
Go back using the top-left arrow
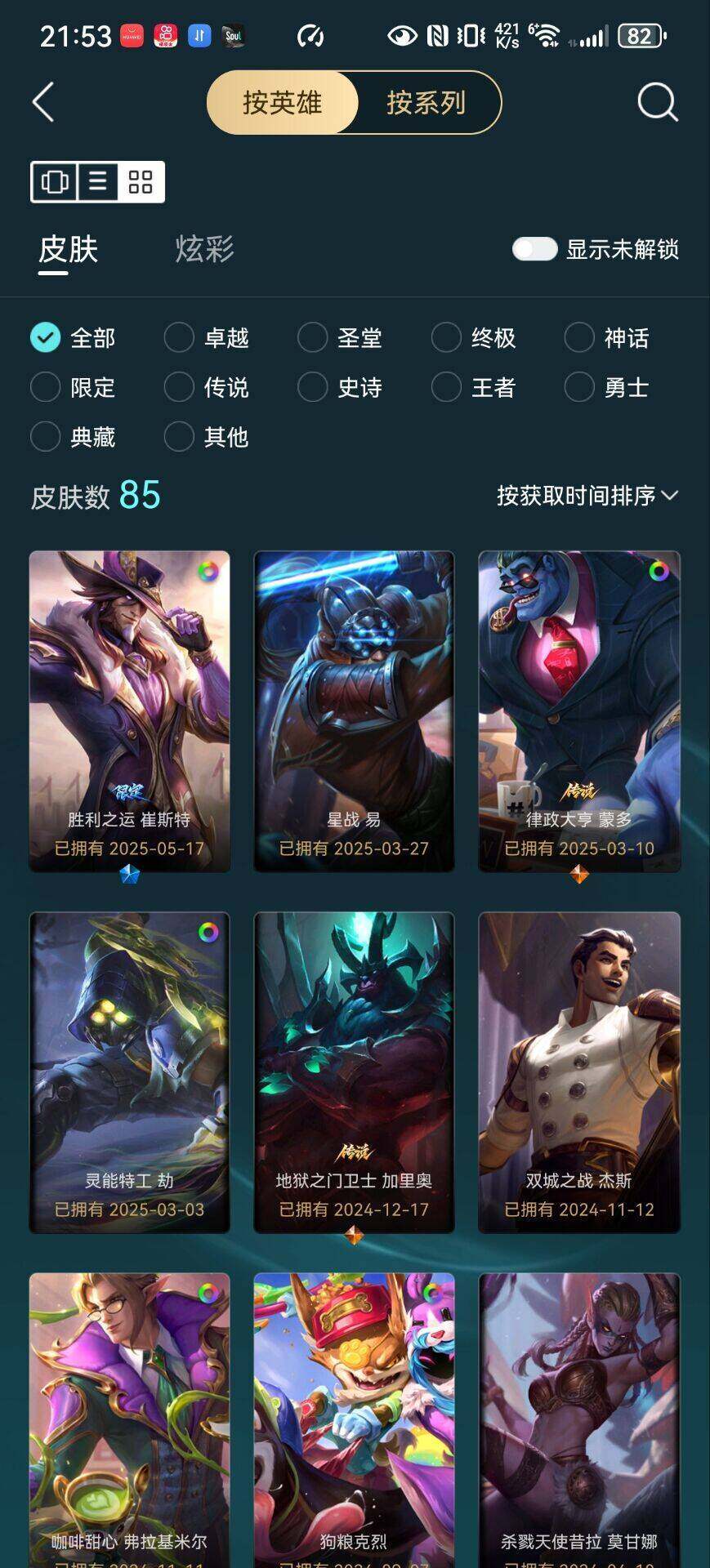pyautogui.click(x=43, y=103)
